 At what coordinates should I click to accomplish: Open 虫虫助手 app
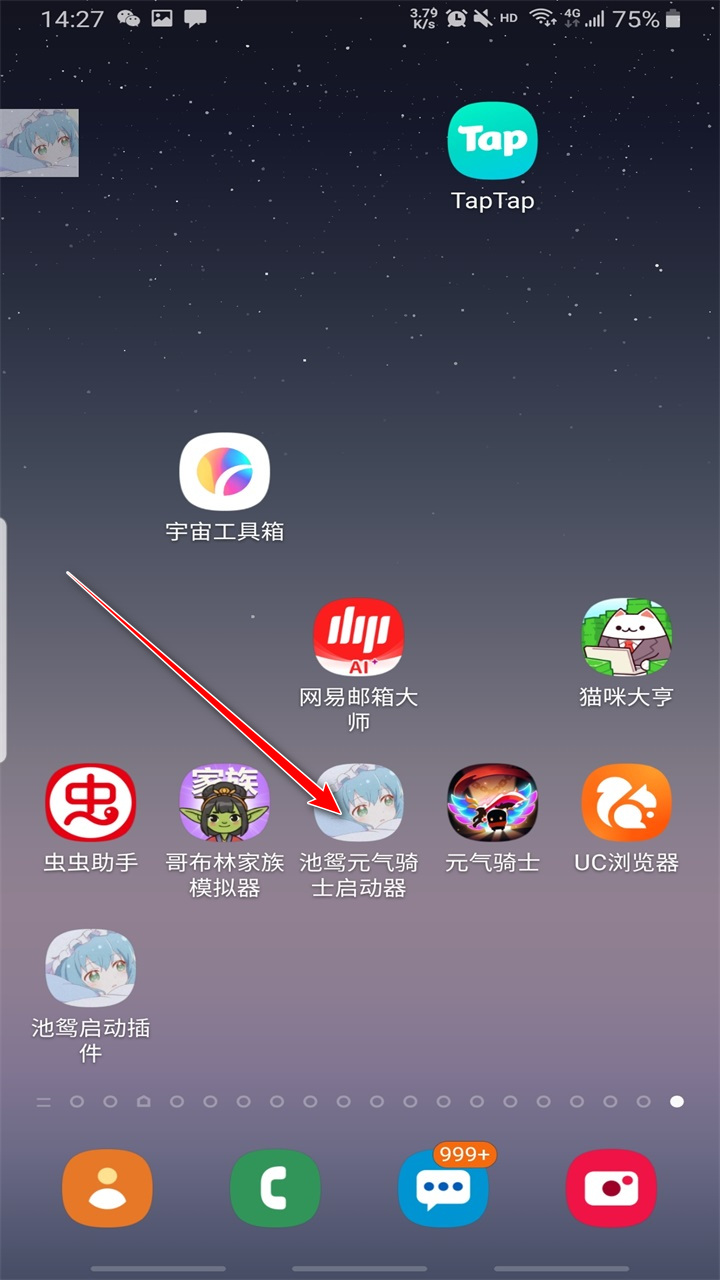91,803
